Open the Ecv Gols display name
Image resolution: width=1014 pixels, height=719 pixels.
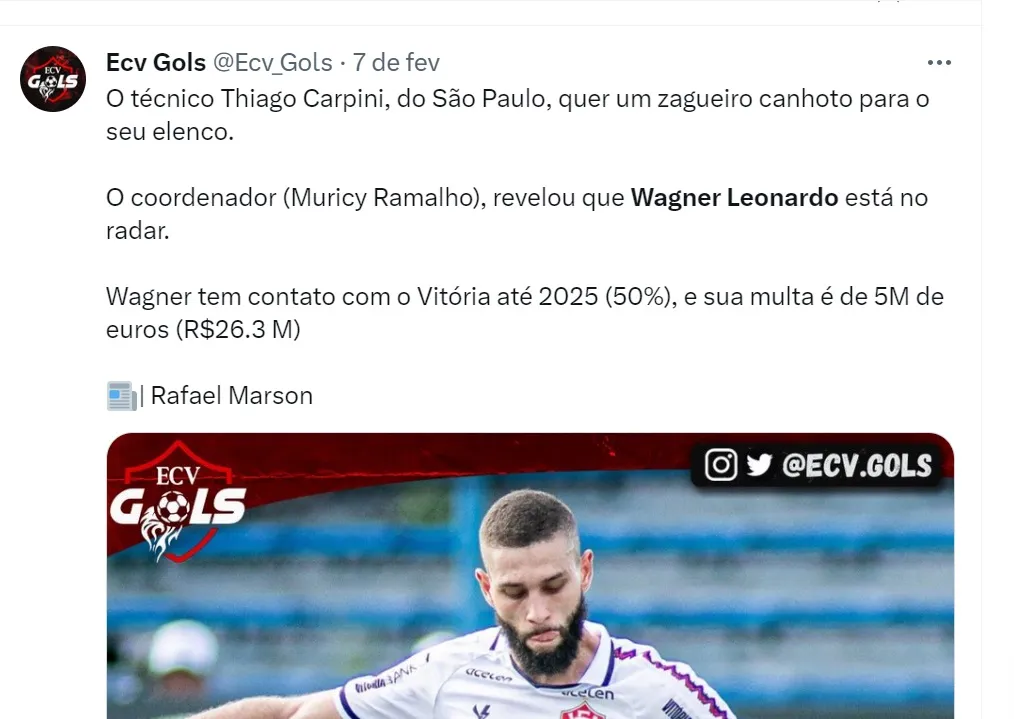(x=155, y=63)
